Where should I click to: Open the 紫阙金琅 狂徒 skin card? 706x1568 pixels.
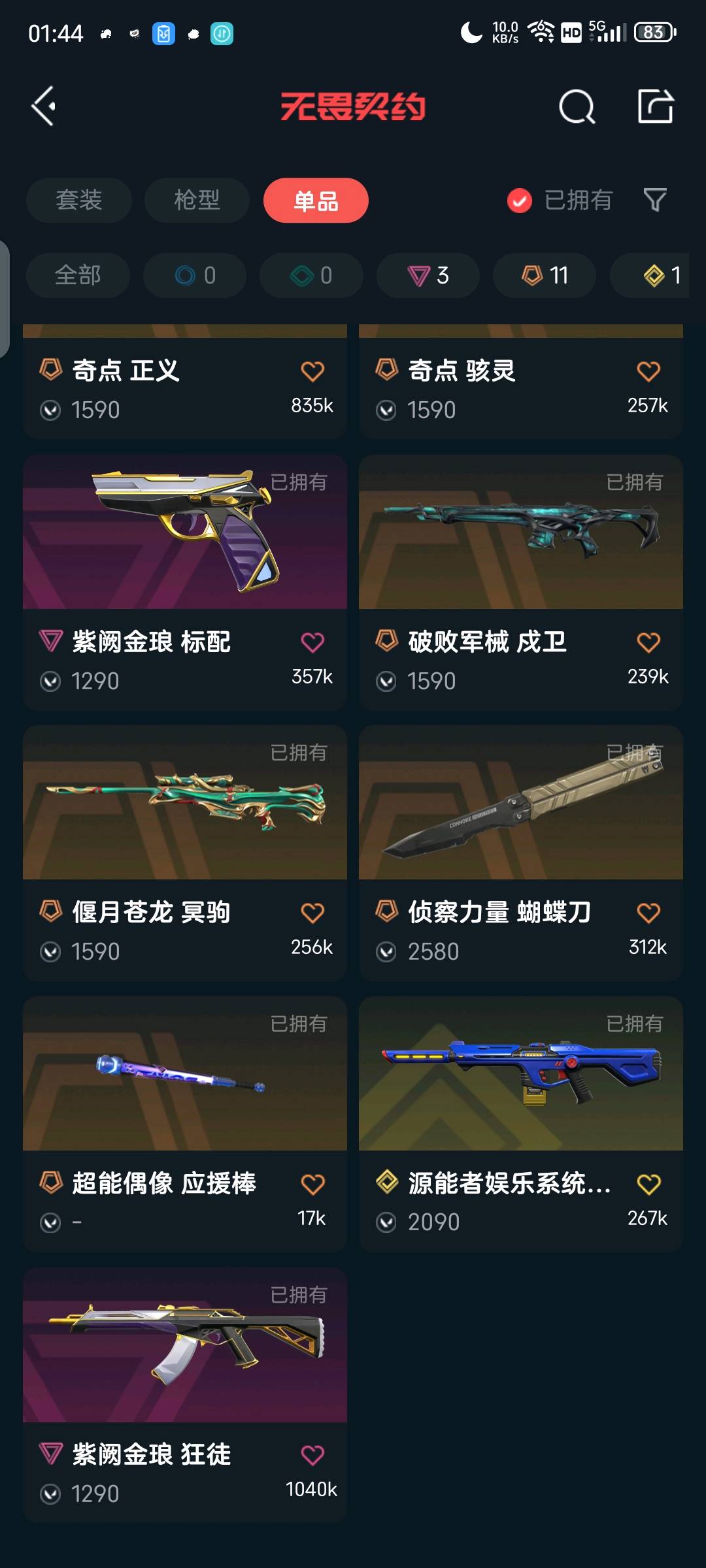click(x=185, y=1395)
